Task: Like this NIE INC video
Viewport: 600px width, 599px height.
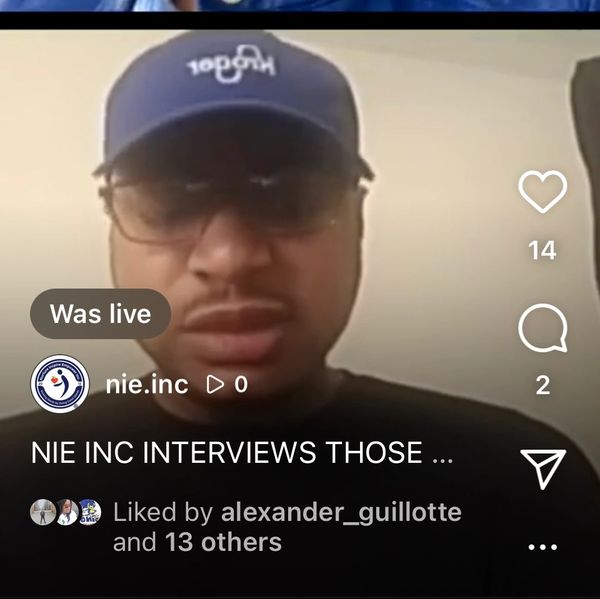Action: pos(543,192)
